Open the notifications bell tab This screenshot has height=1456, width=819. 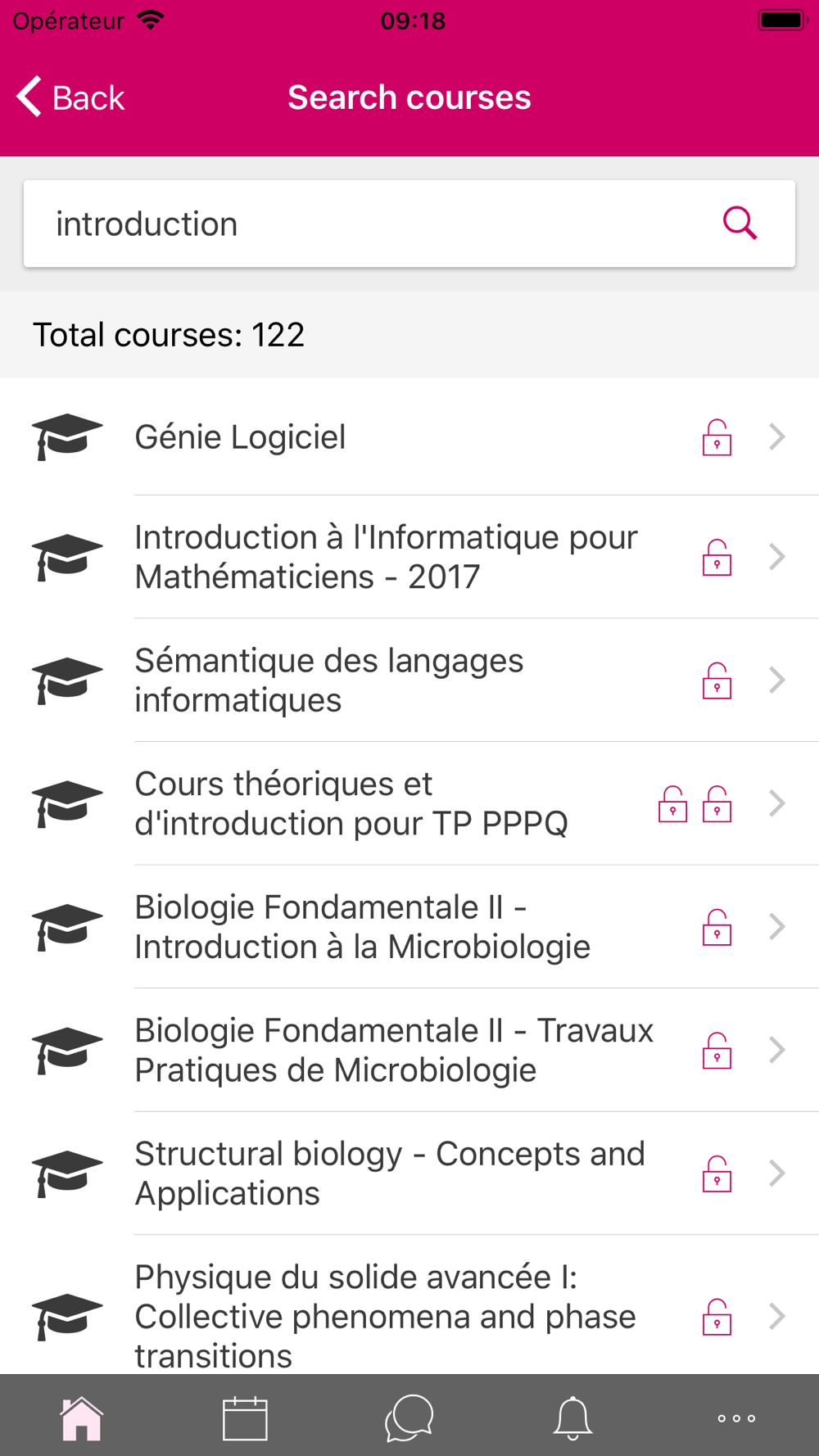(573, 1418)
